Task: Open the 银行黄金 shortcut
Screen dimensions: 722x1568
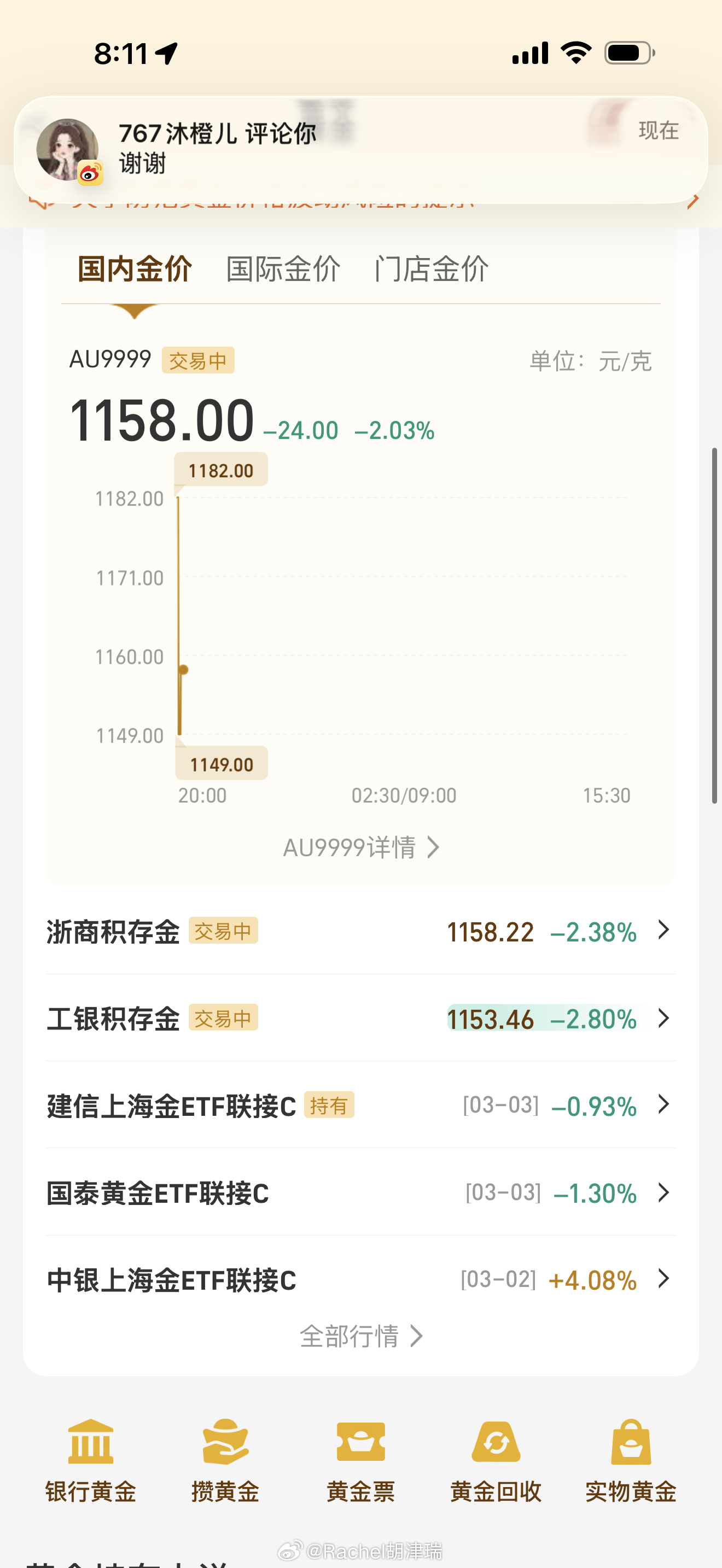Action: tap(91, 1460)
